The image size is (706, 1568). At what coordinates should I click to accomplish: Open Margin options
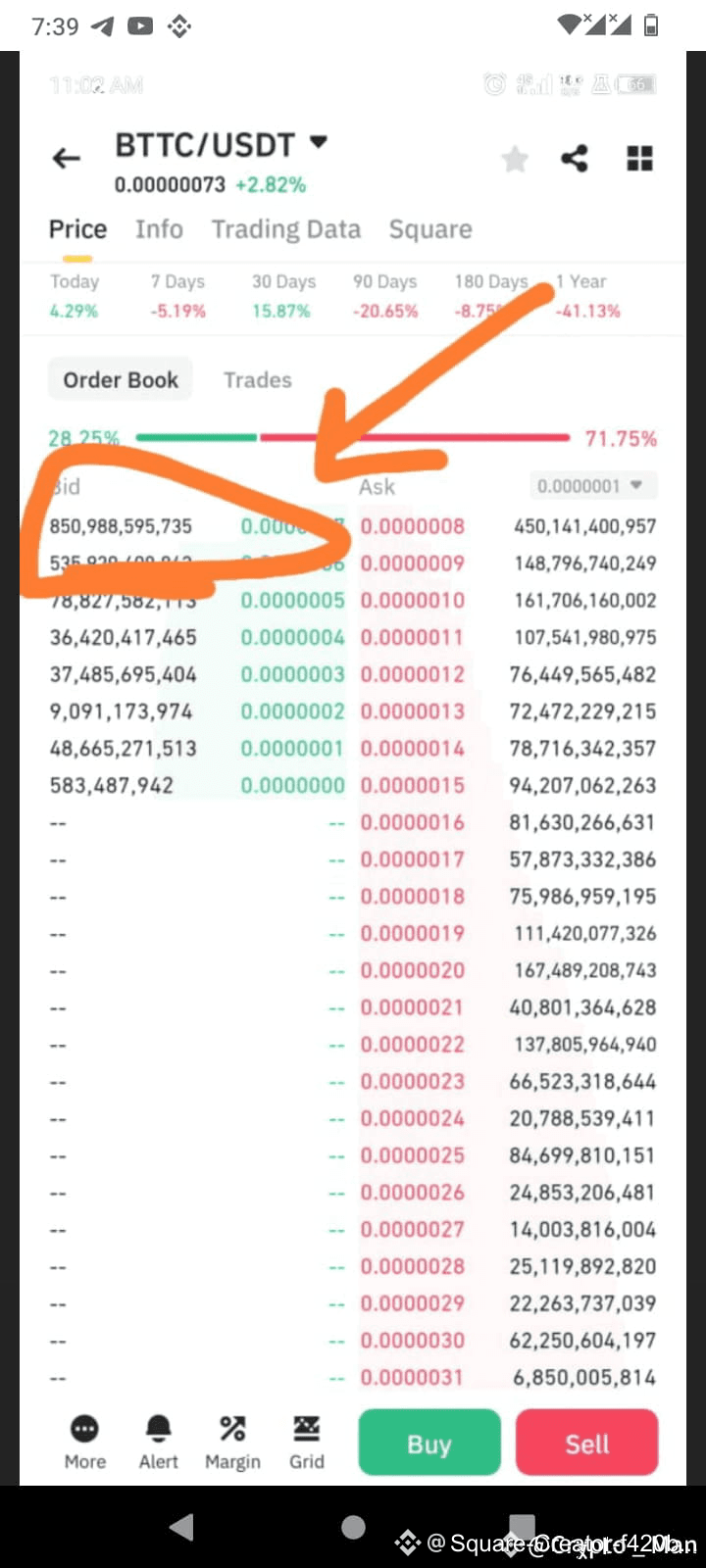(231, 1441)
